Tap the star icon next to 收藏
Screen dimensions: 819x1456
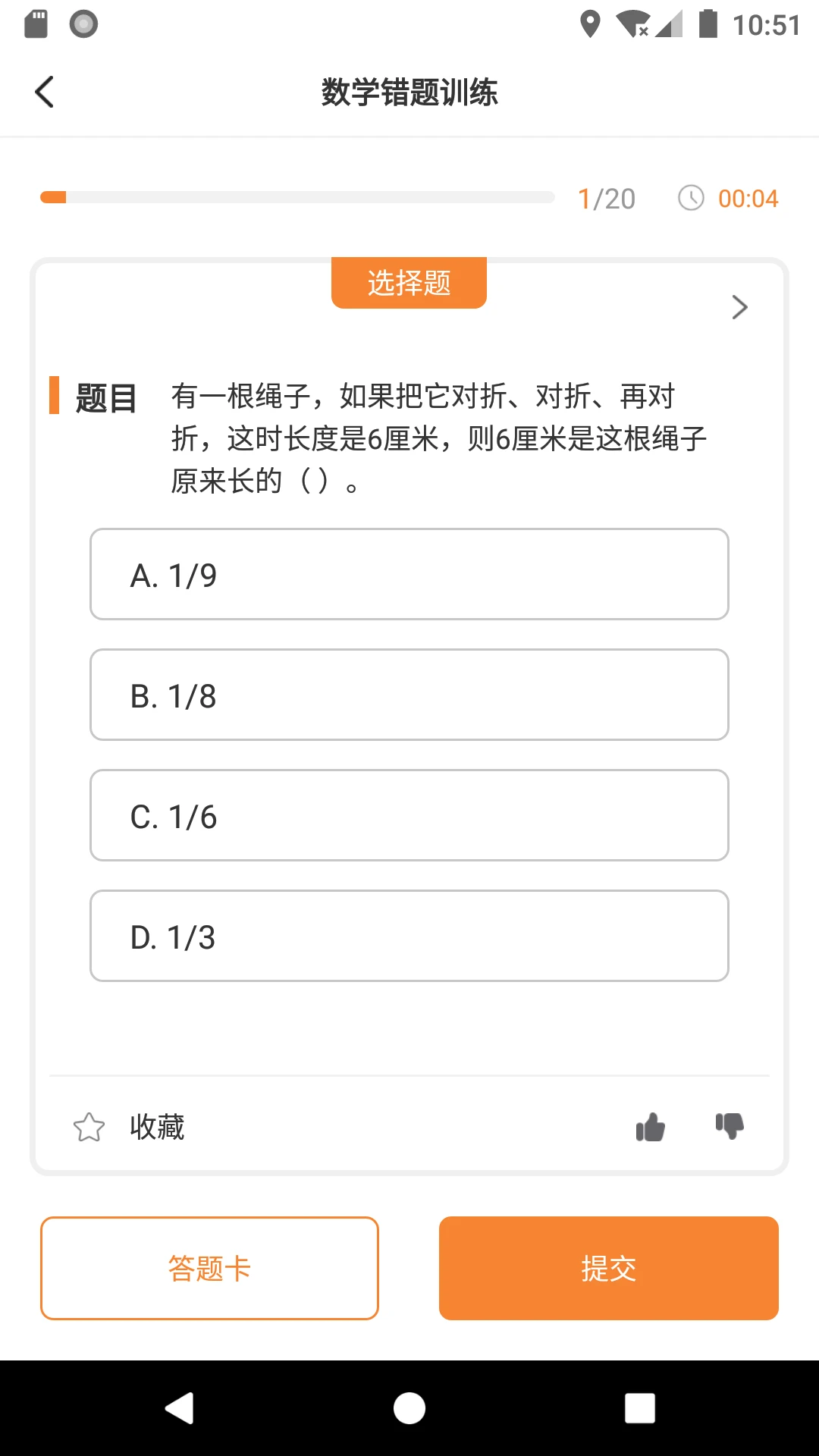click(x=90, y=1128)
